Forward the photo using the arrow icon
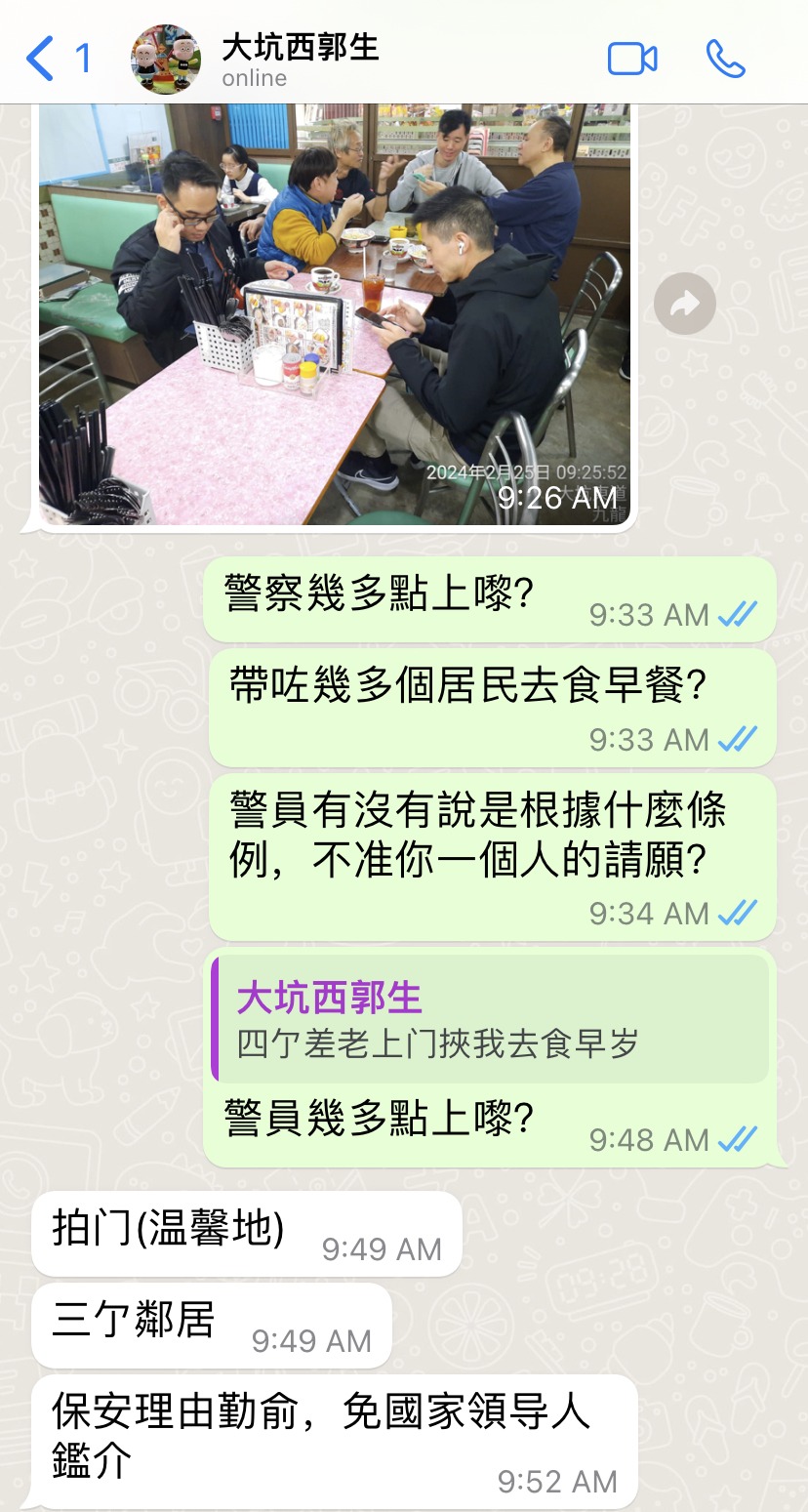 pyautogui.click(x=685, y=305)
